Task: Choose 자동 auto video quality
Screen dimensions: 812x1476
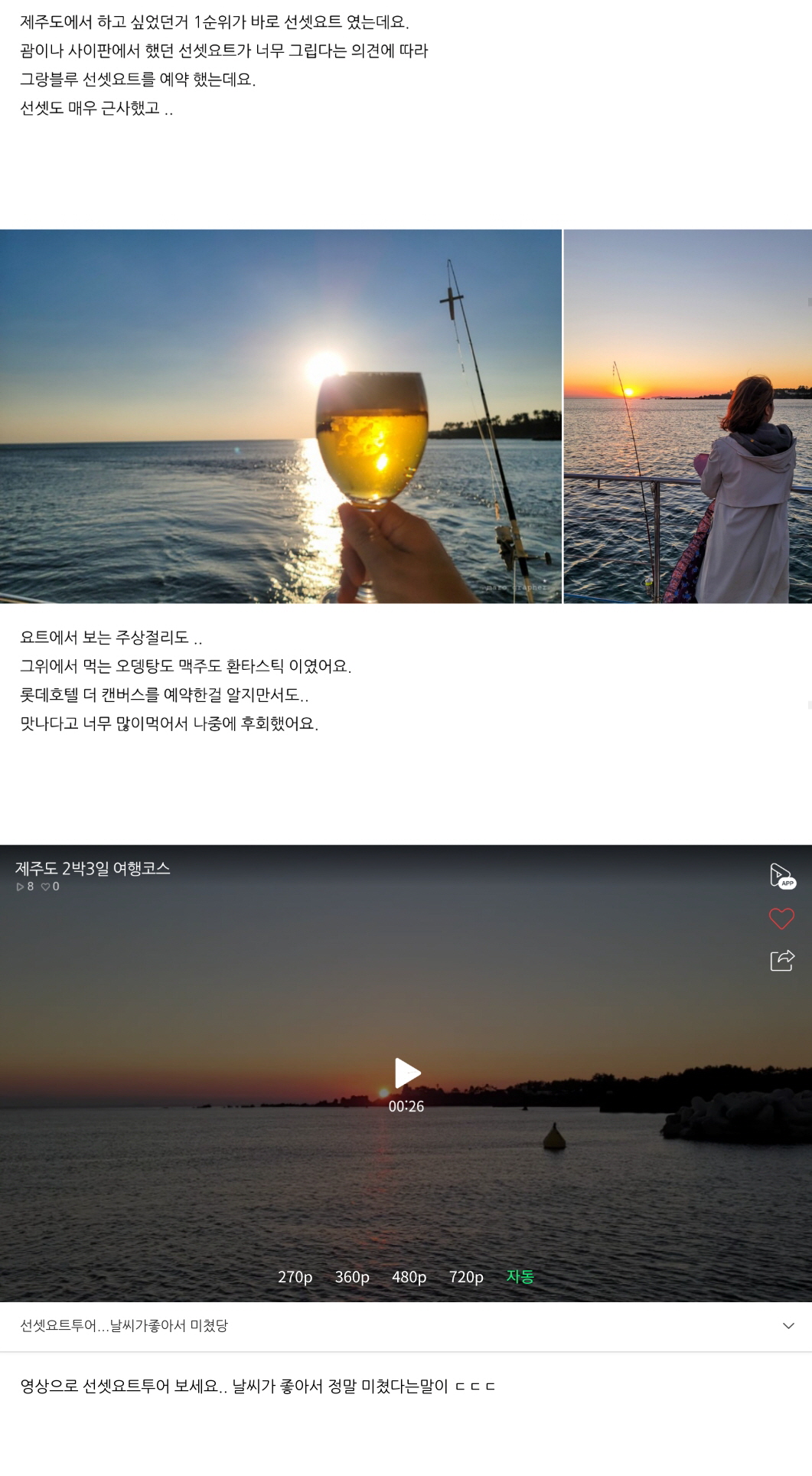Action: [x=520, y=1277]
